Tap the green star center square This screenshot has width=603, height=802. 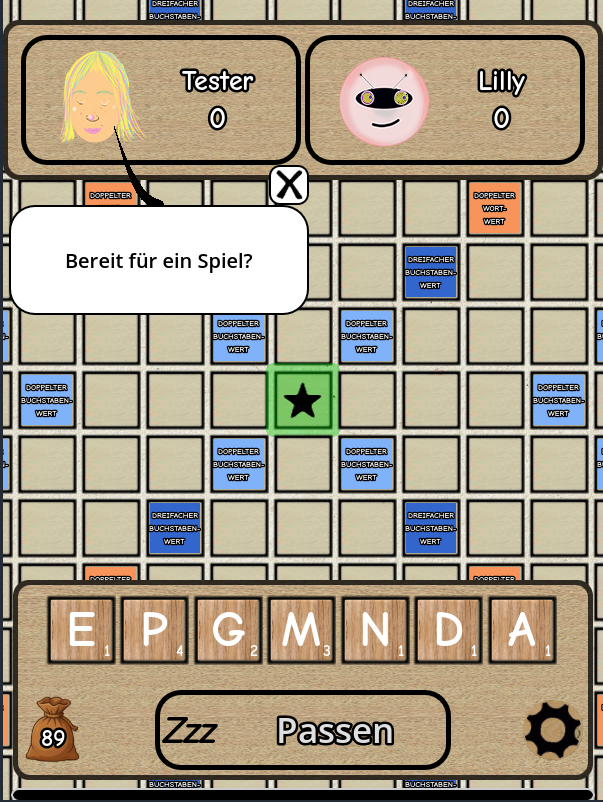(303, 401)
